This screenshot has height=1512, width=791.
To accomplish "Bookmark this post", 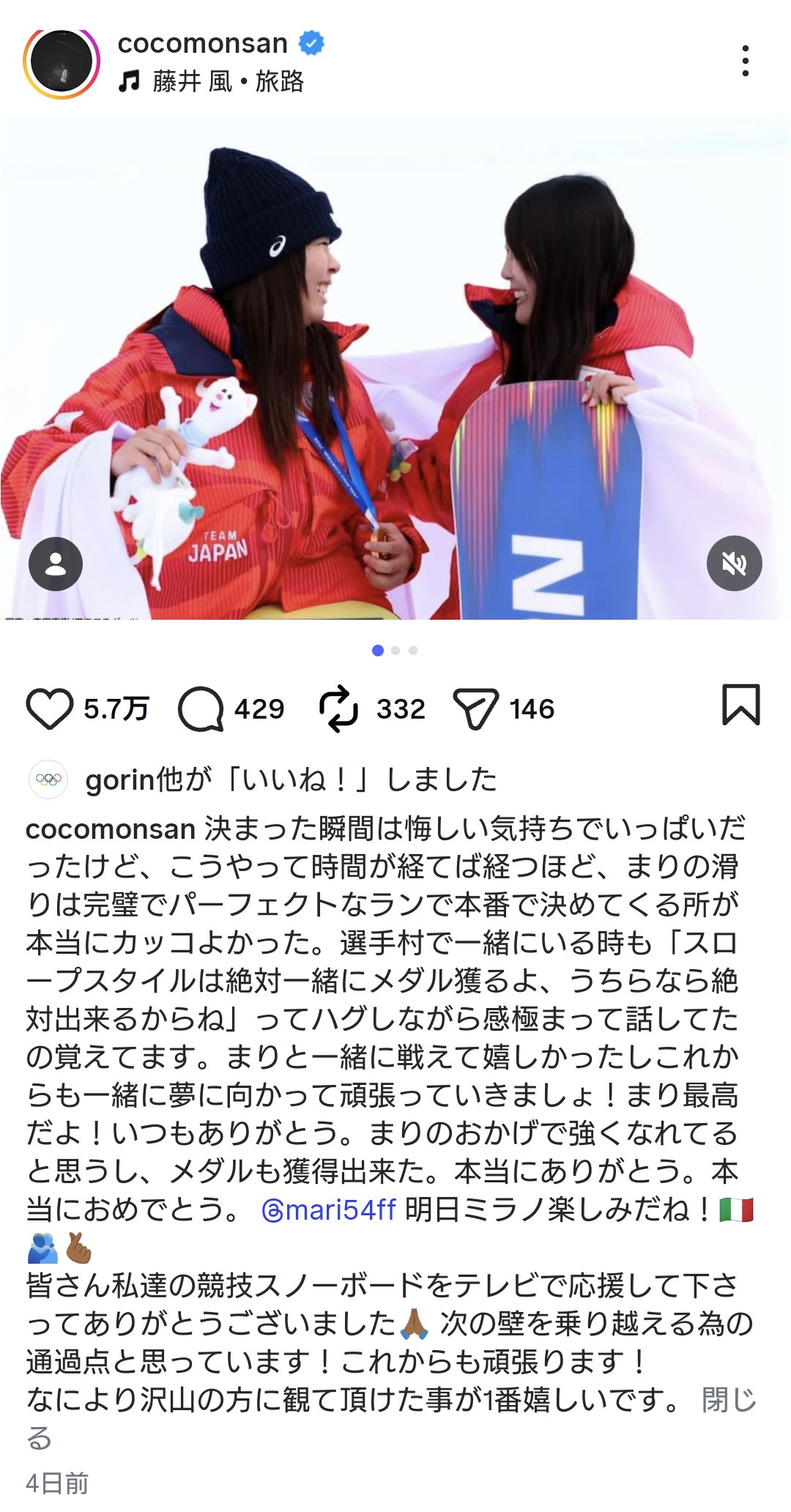I will coord(740,705).
